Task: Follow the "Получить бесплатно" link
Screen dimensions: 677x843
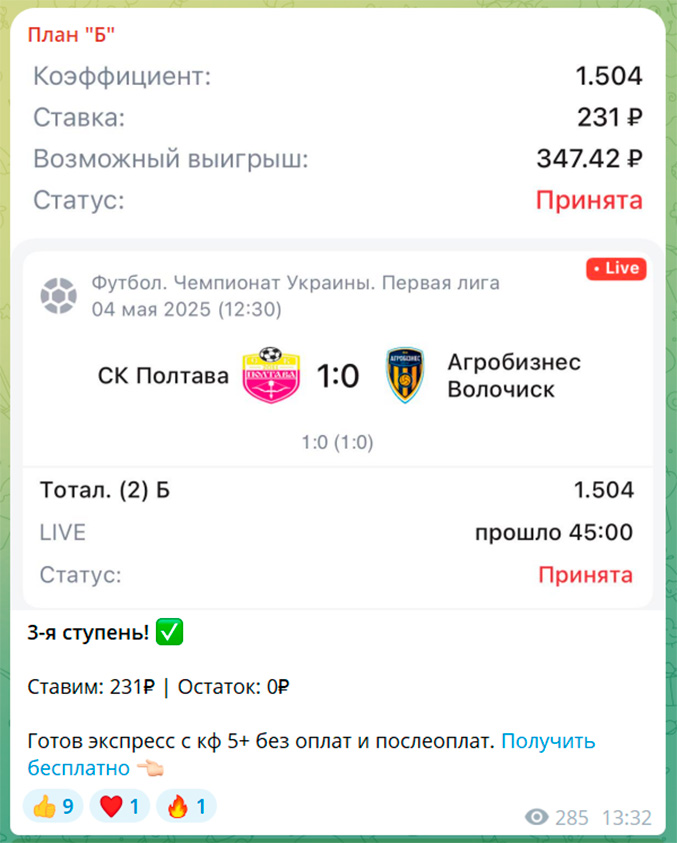Action: (547, 742)
